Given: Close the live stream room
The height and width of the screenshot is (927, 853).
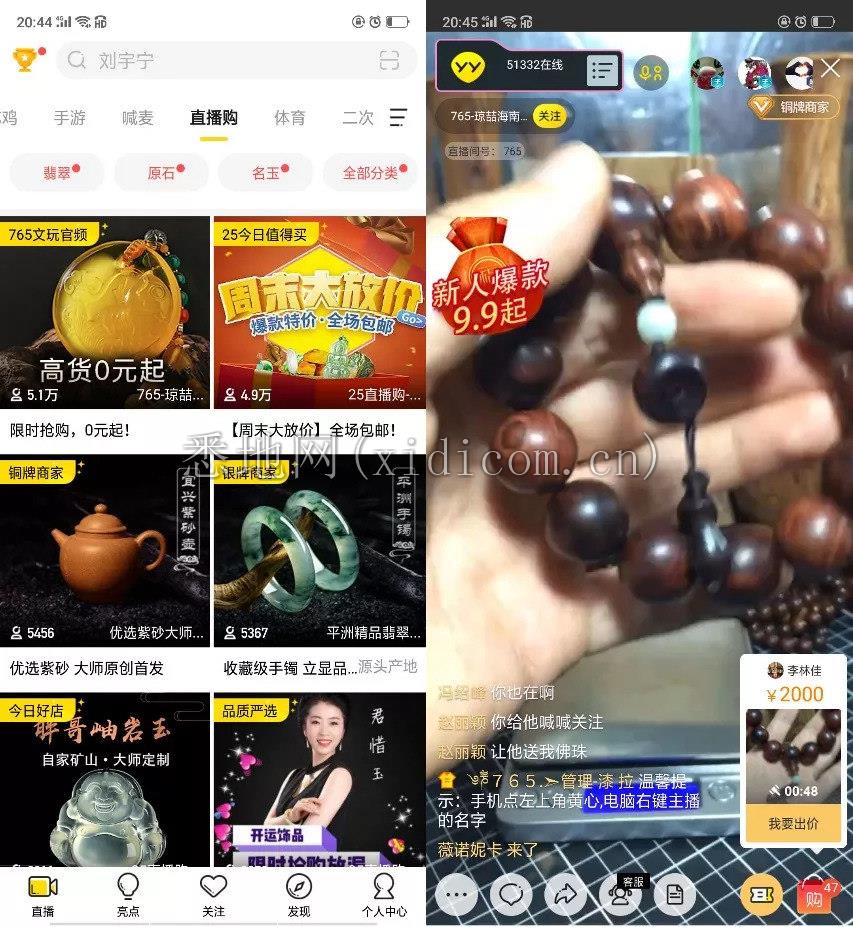Looking at the screenshot, I should 830,68.
